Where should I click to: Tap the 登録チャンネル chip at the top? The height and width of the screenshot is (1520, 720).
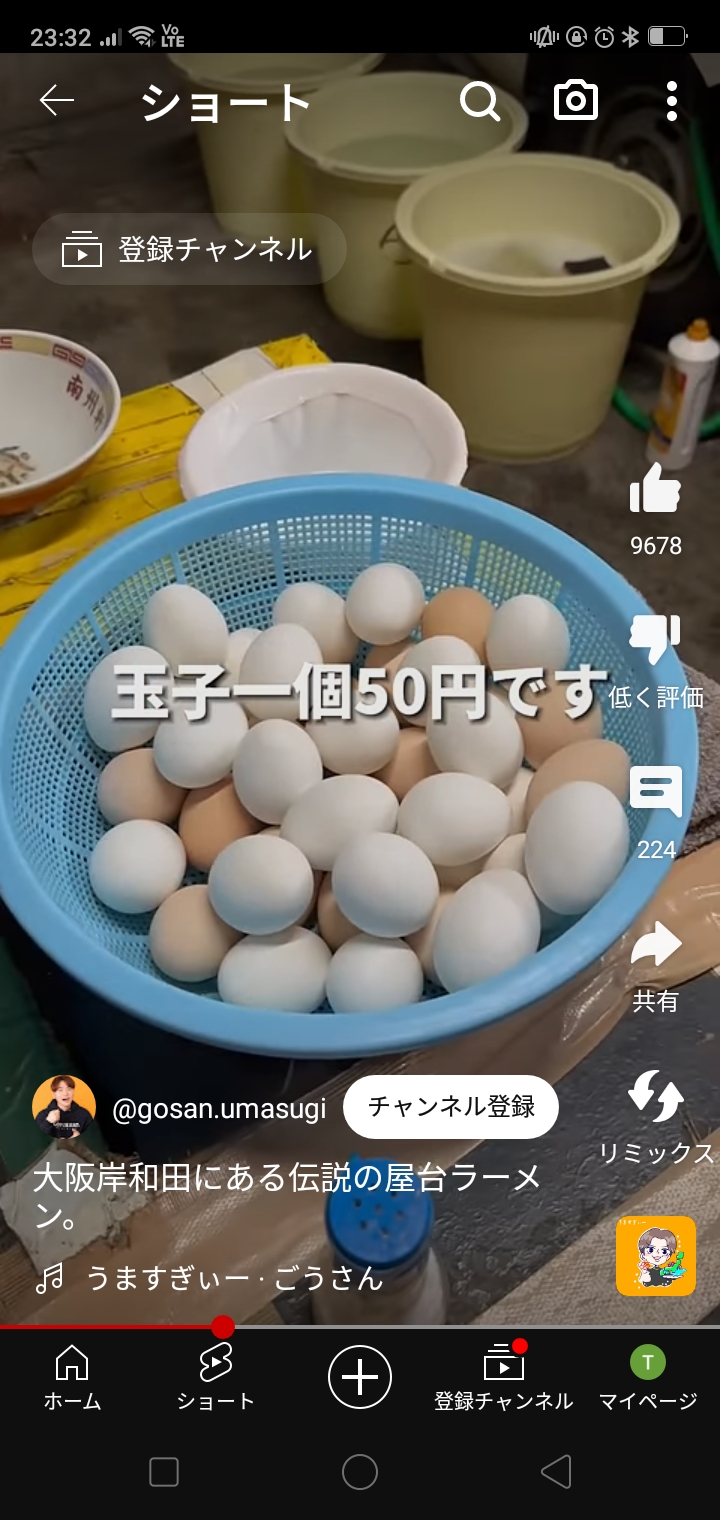coord(190,249)
